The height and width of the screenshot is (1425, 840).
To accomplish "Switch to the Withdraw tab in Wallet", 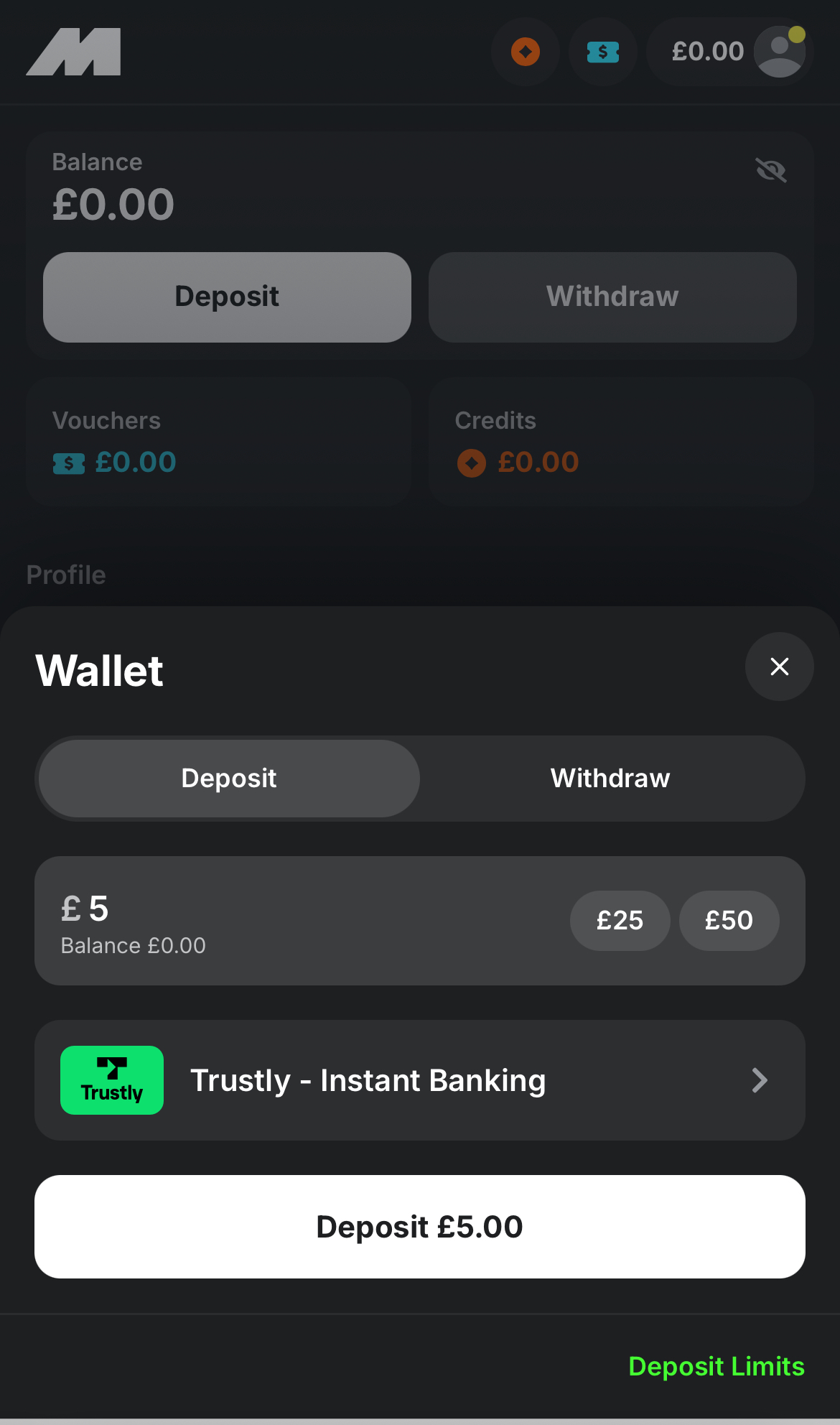I will point(610,779).
